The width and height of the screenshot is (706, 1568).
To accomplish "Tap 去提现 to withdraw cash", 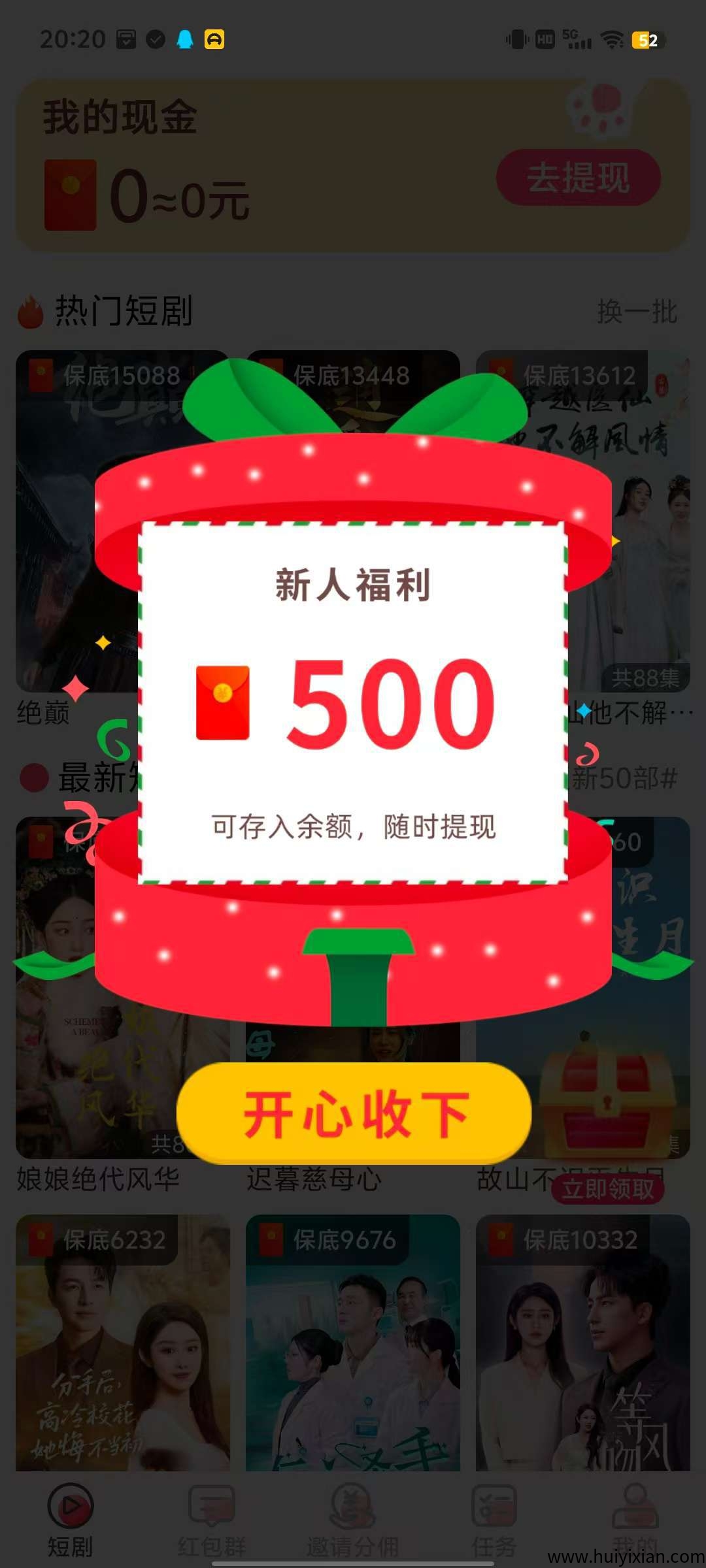I will (x=578, y=177).
